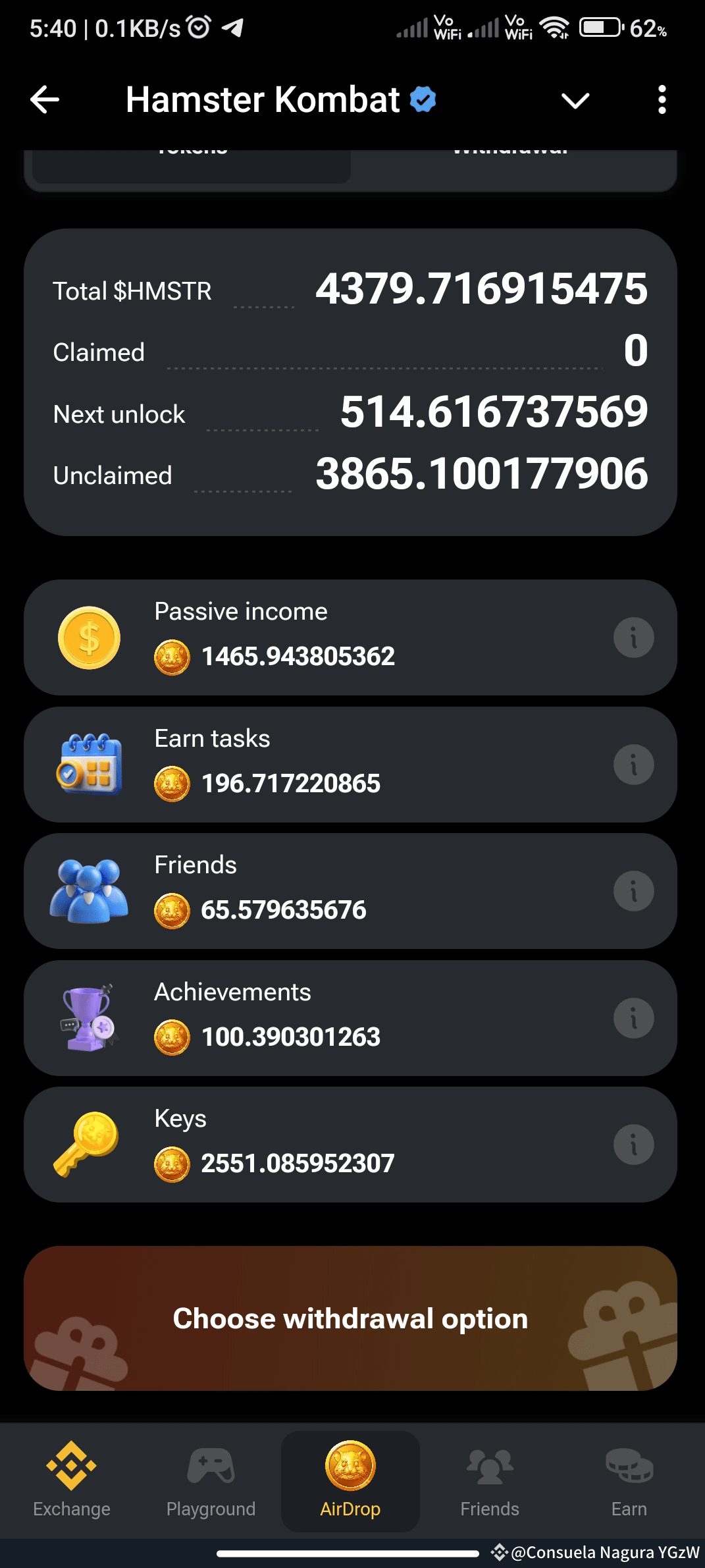This screenshot has height=1568, width=705.
Task: Show Friends reward info popup
Action: 633,890
